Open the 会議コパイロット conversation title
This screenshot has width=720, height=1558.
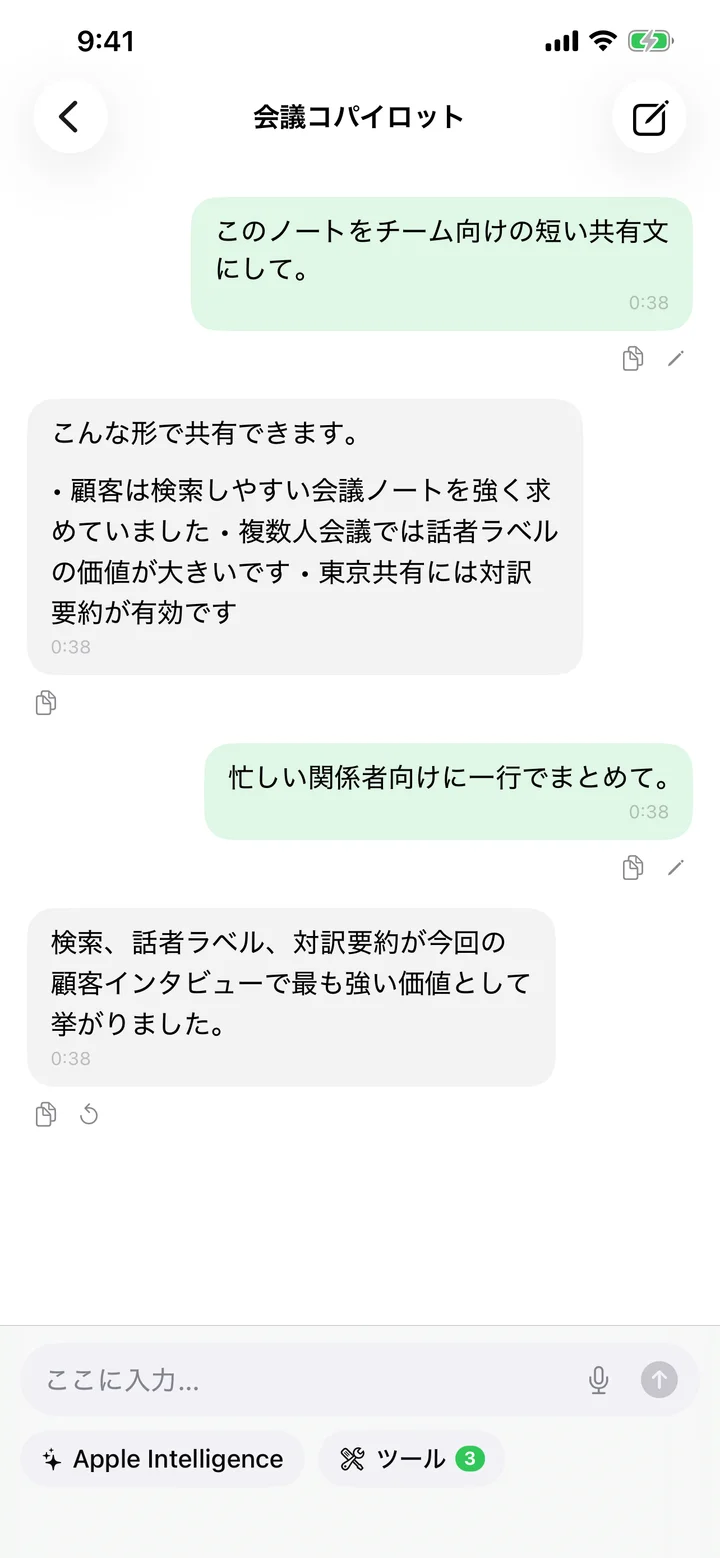point(358,116)
